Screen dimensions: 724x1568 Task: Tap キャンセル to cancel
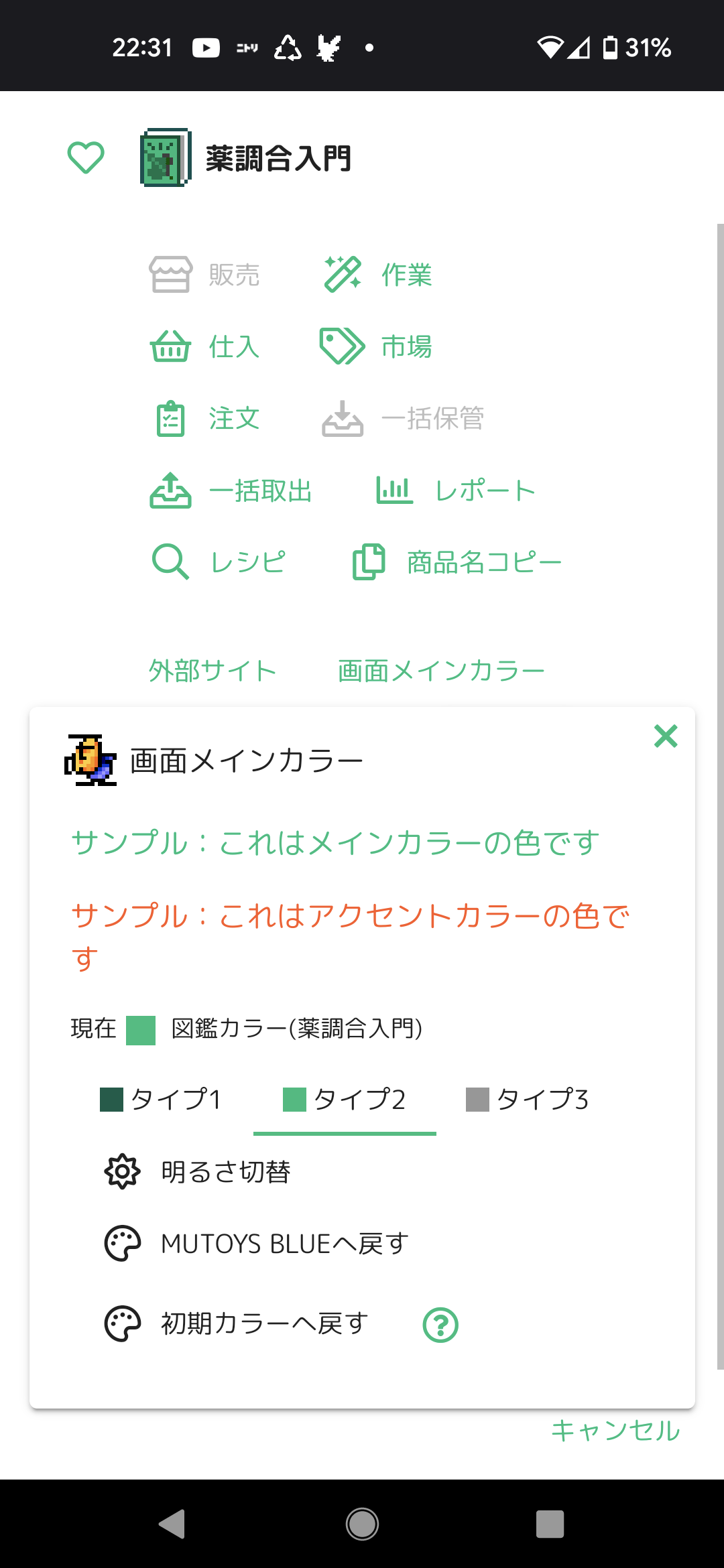(x=615, y=1431)
